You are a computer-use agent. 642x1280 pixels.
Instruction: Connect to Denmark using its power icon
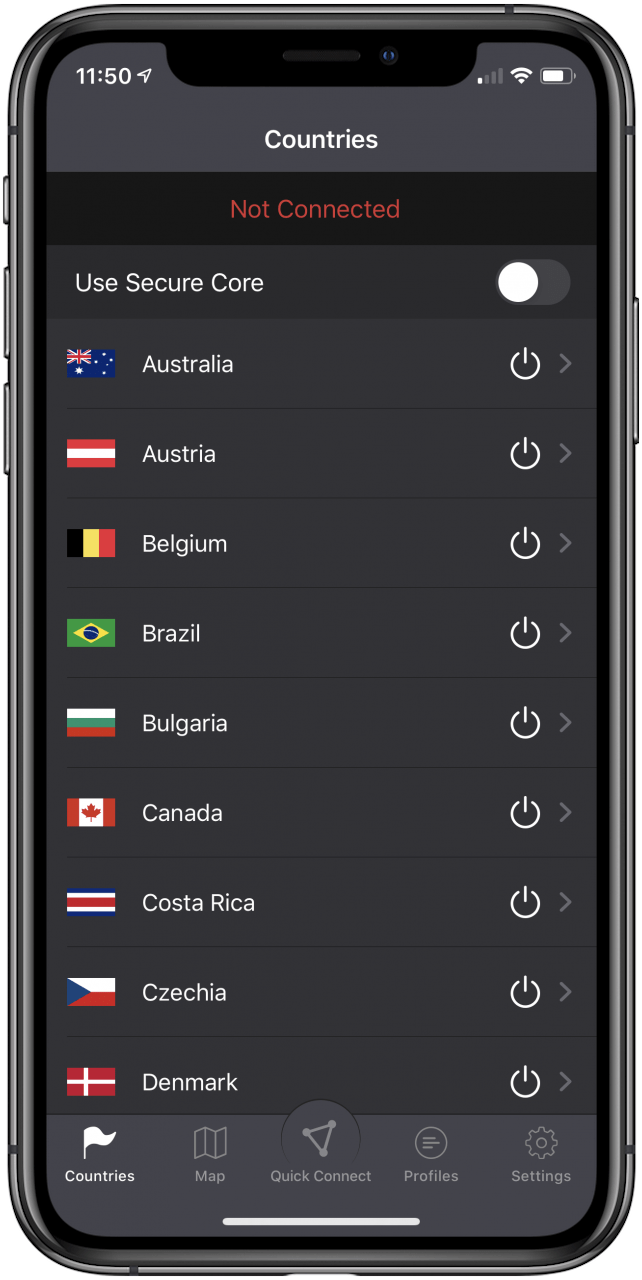point(525,1082)
